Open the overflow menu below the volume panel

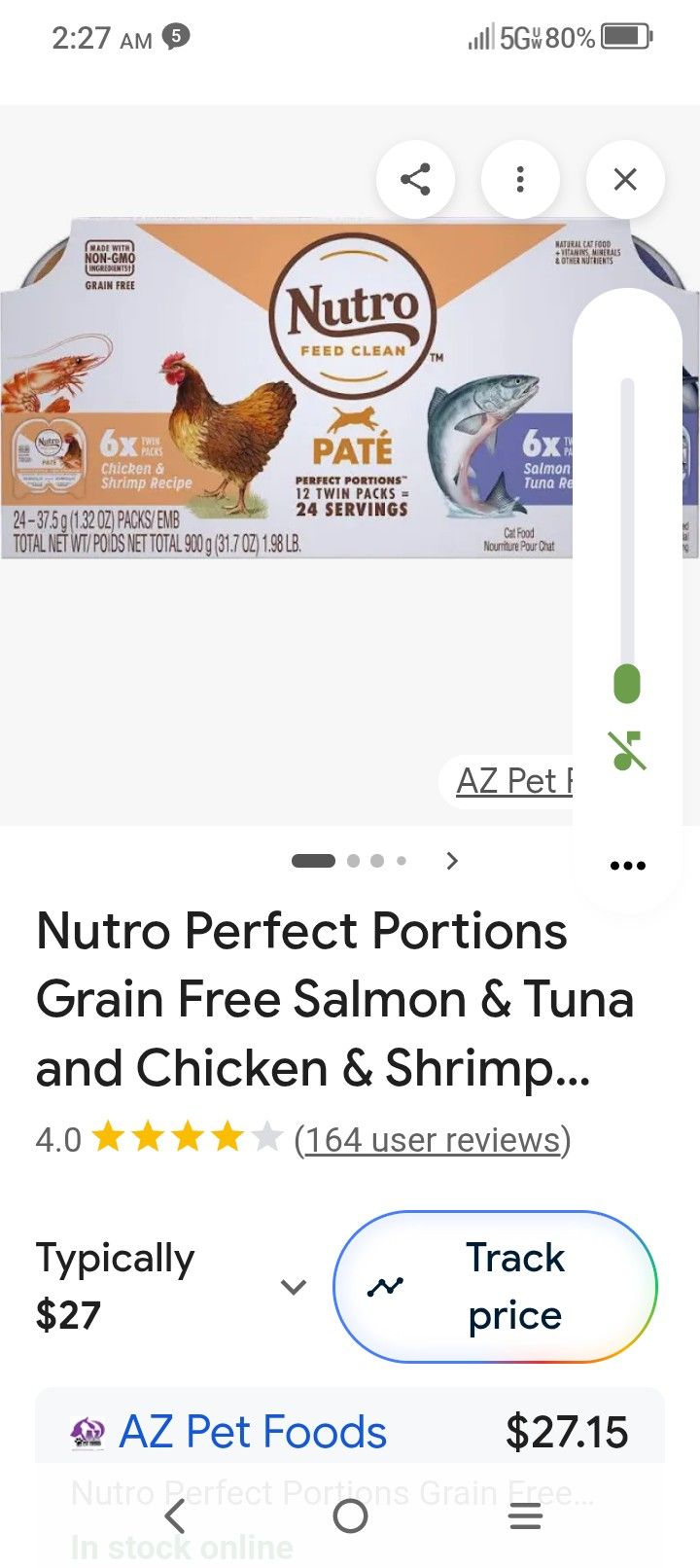point(628,865)
